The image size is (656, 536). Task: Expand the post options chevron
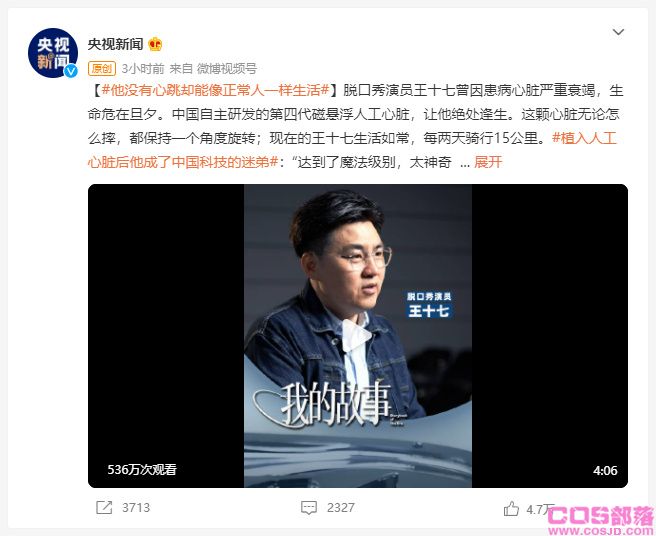pyautogui.click(x=618, y=33)
